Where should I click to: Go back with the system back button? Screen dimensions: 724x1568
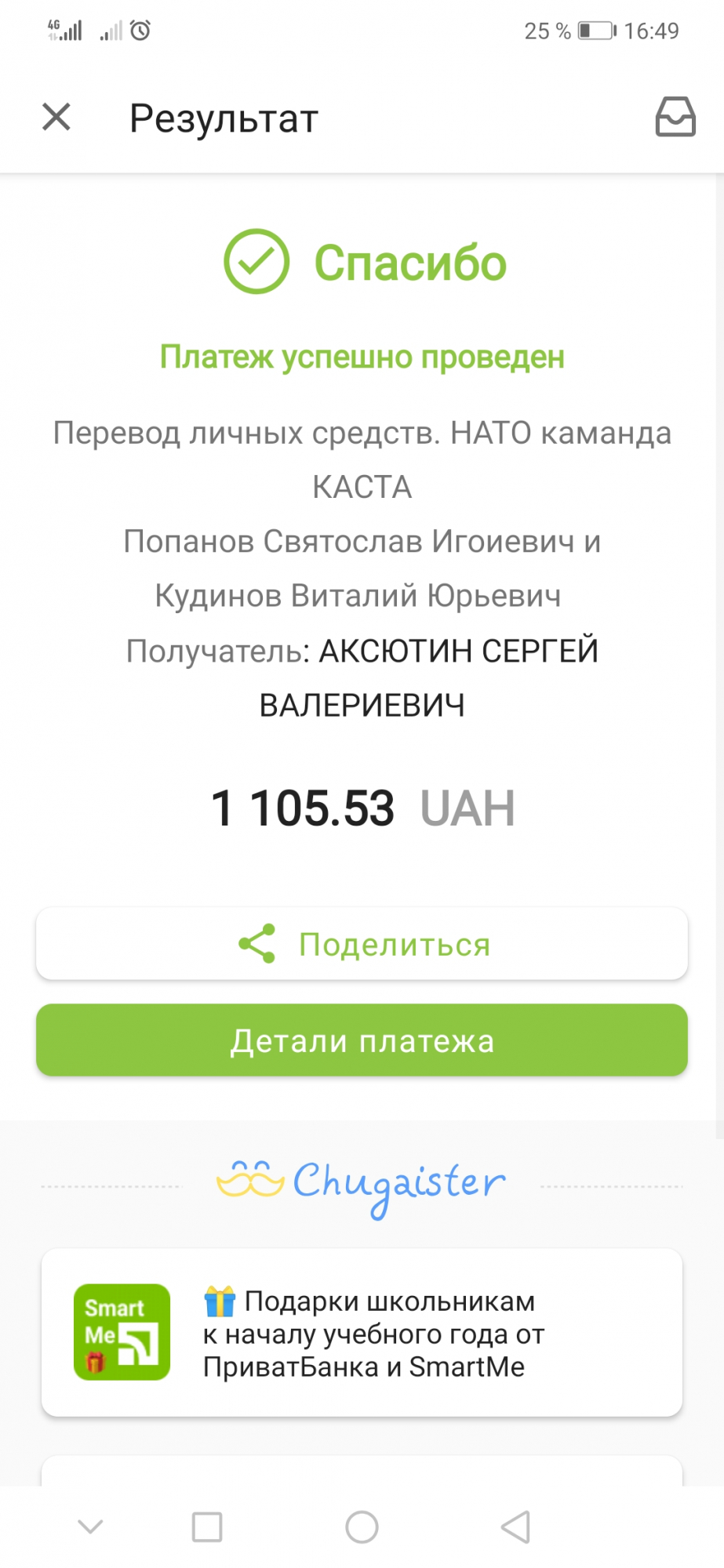(516, 1526)
